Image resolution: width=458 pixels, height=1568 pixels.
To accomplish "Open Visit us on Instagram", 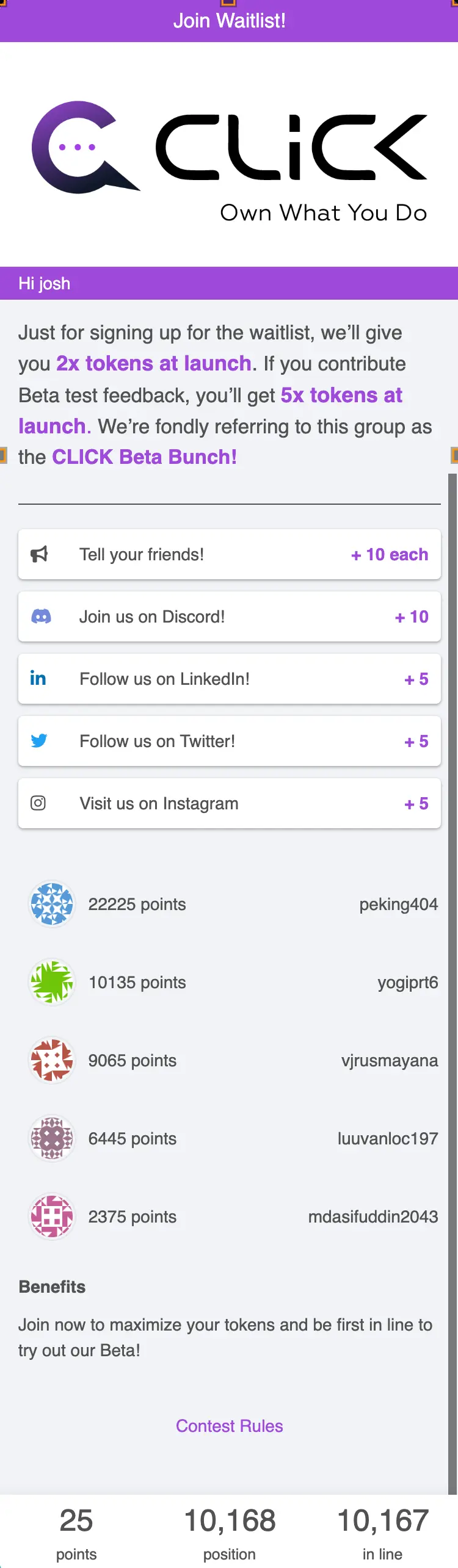I will [x=229, y=803].
